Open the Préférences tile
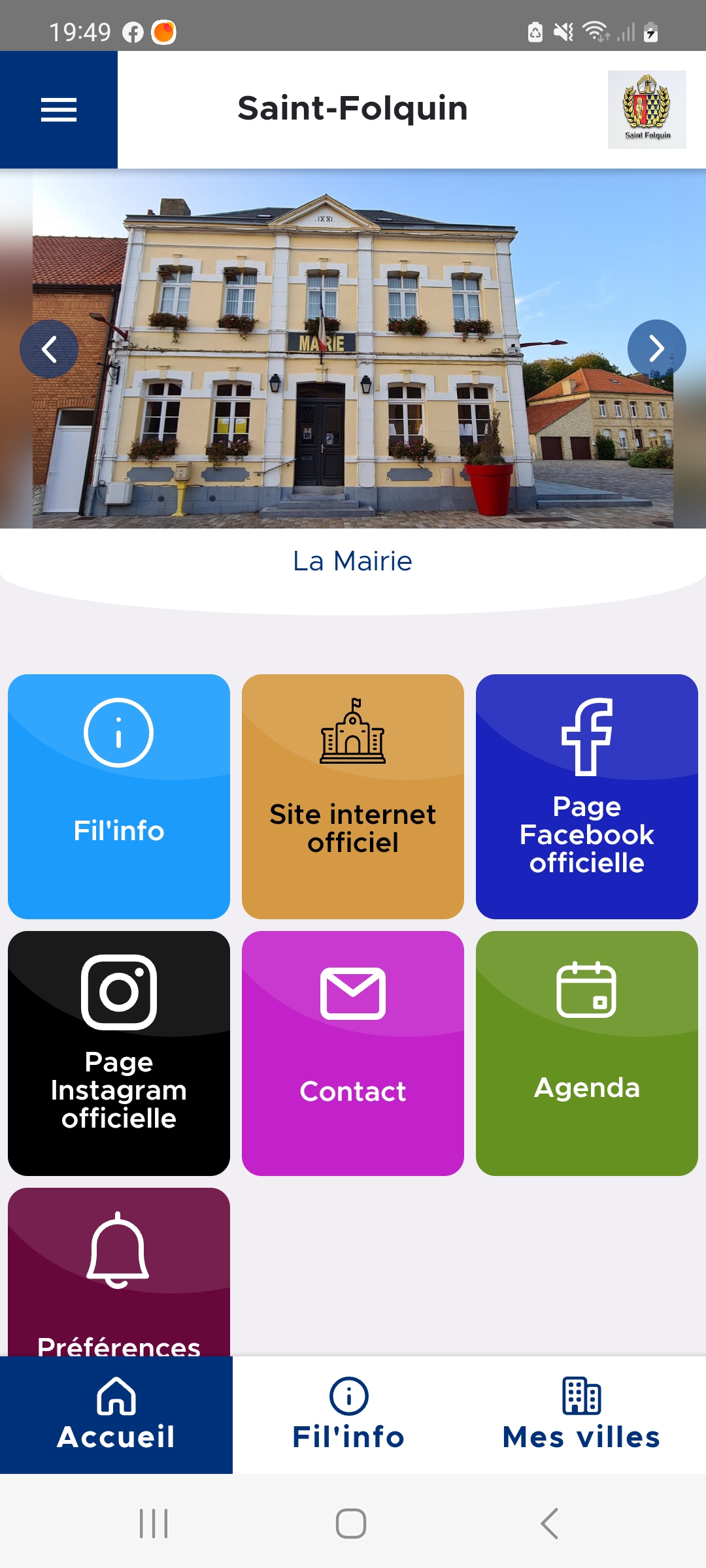The width and height of the screenshot is (706, 1568). tap(119, 1274)
